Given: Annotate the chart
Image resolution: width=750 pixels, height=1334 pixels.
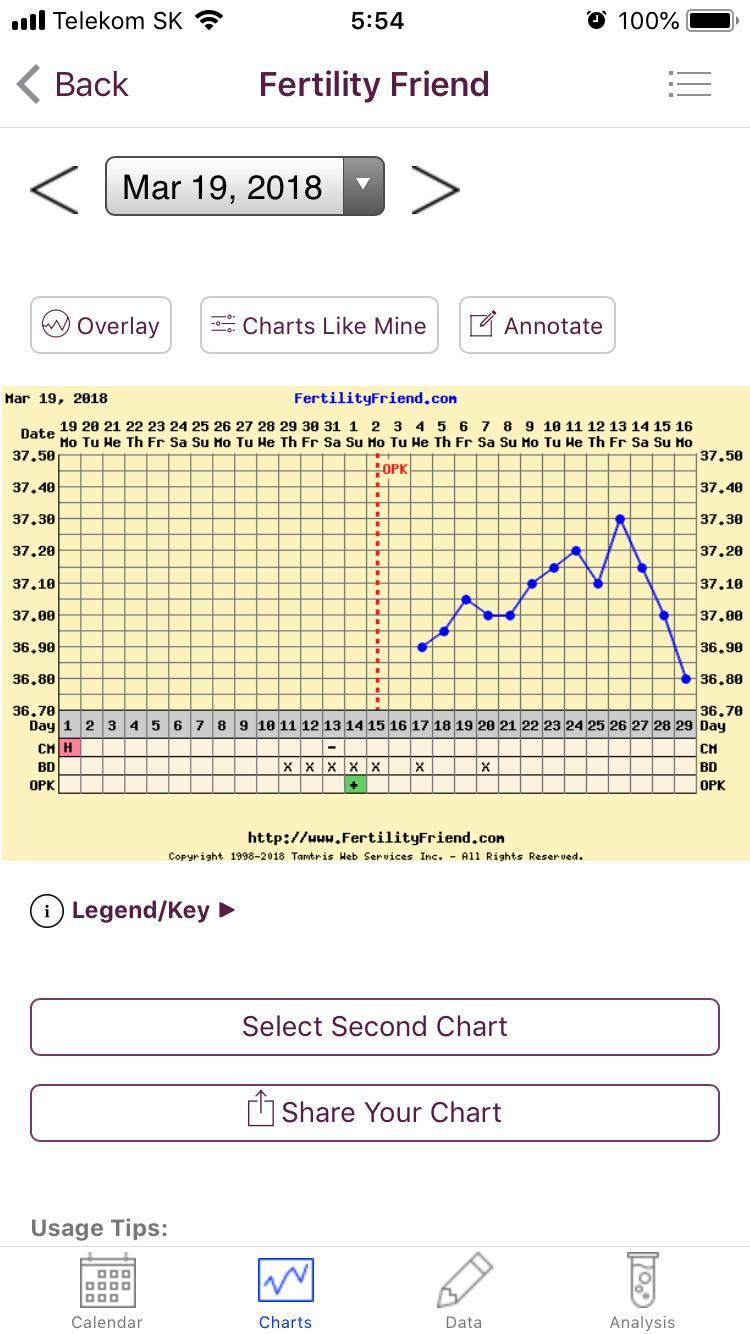Looking at the screenshot, I should [x=537, y=325].
